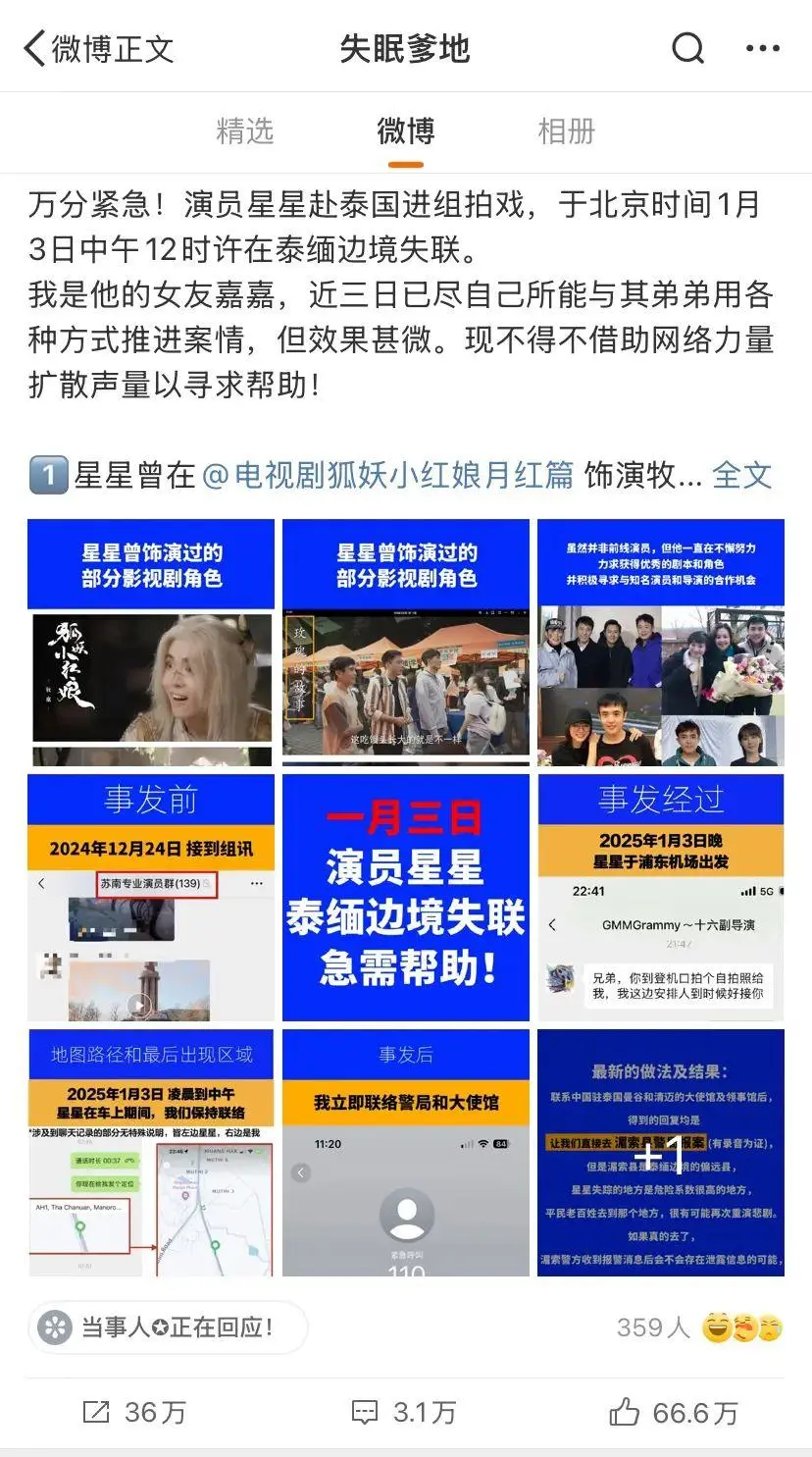Switch to the 精选 tab

pyautogui.click(x=244, y=131)
